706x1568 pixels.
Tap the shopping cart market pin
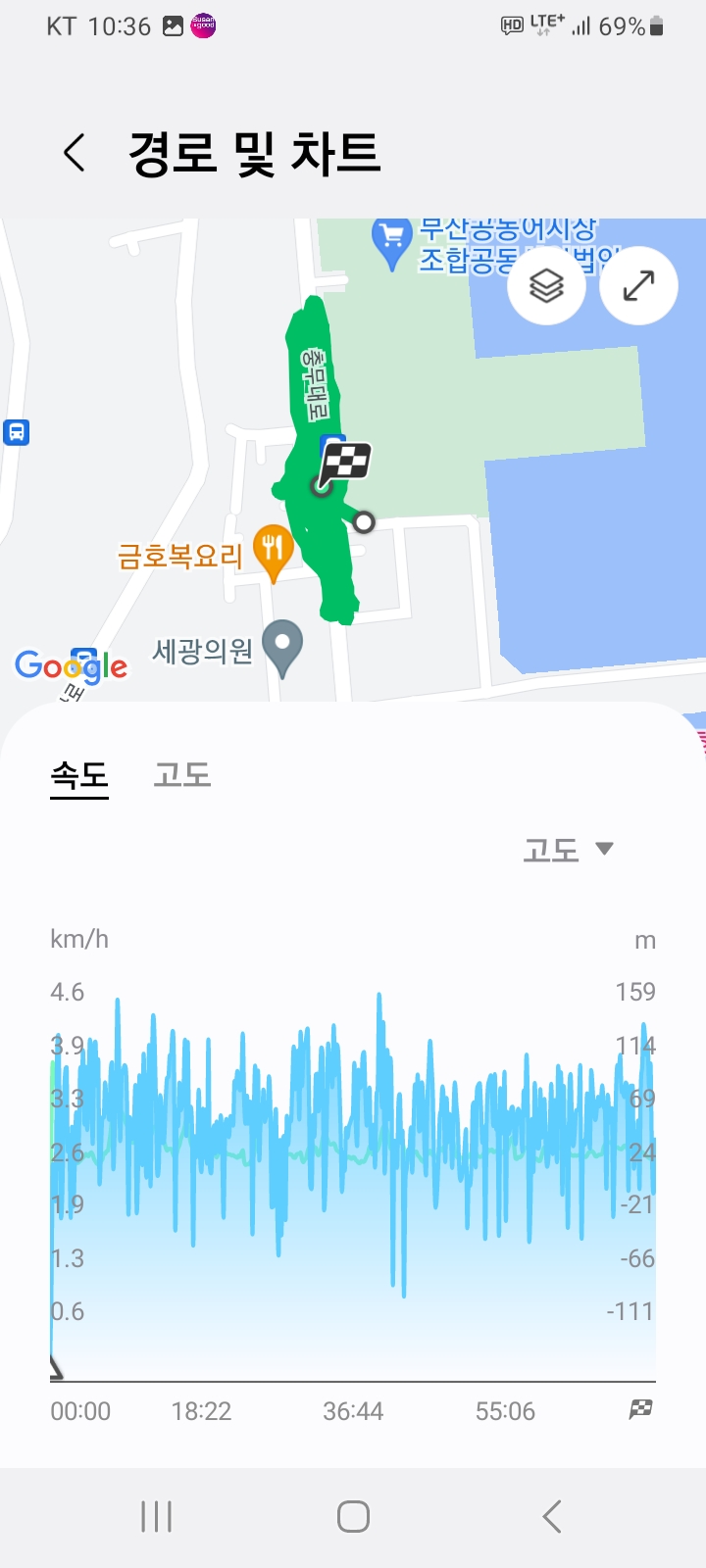391,243
